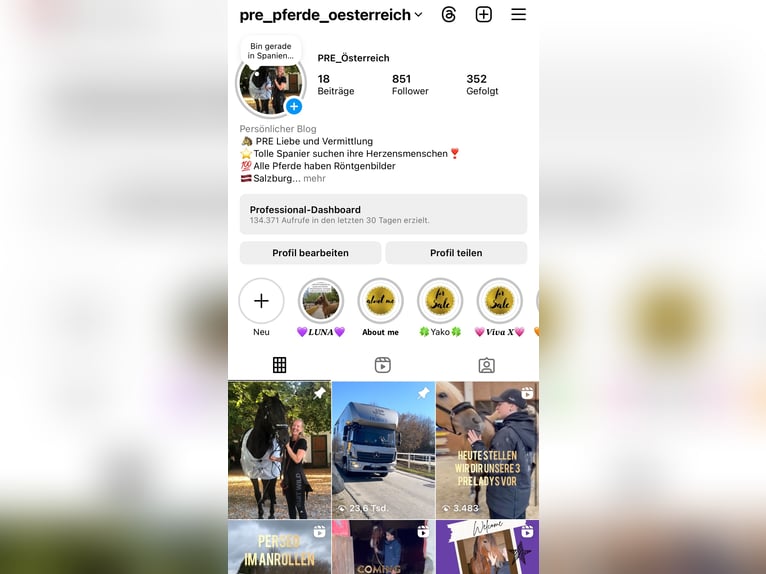Open the Yako story highlight
Image resolution: width=766 pixels, height=574 pixels.
[x=440, y=301]
